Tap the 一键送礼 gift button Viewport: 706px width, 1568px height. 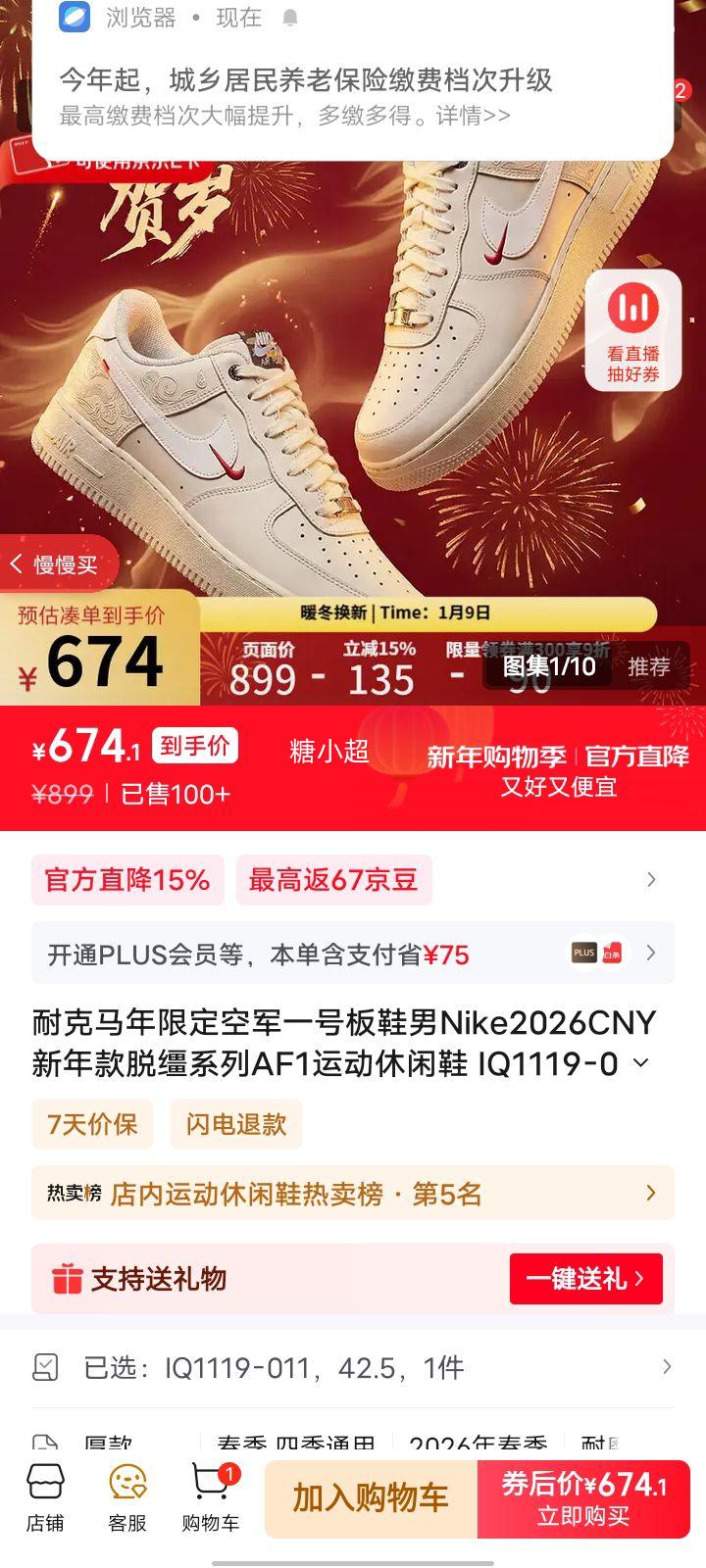pyautogui.click(x=585, y=1279)
